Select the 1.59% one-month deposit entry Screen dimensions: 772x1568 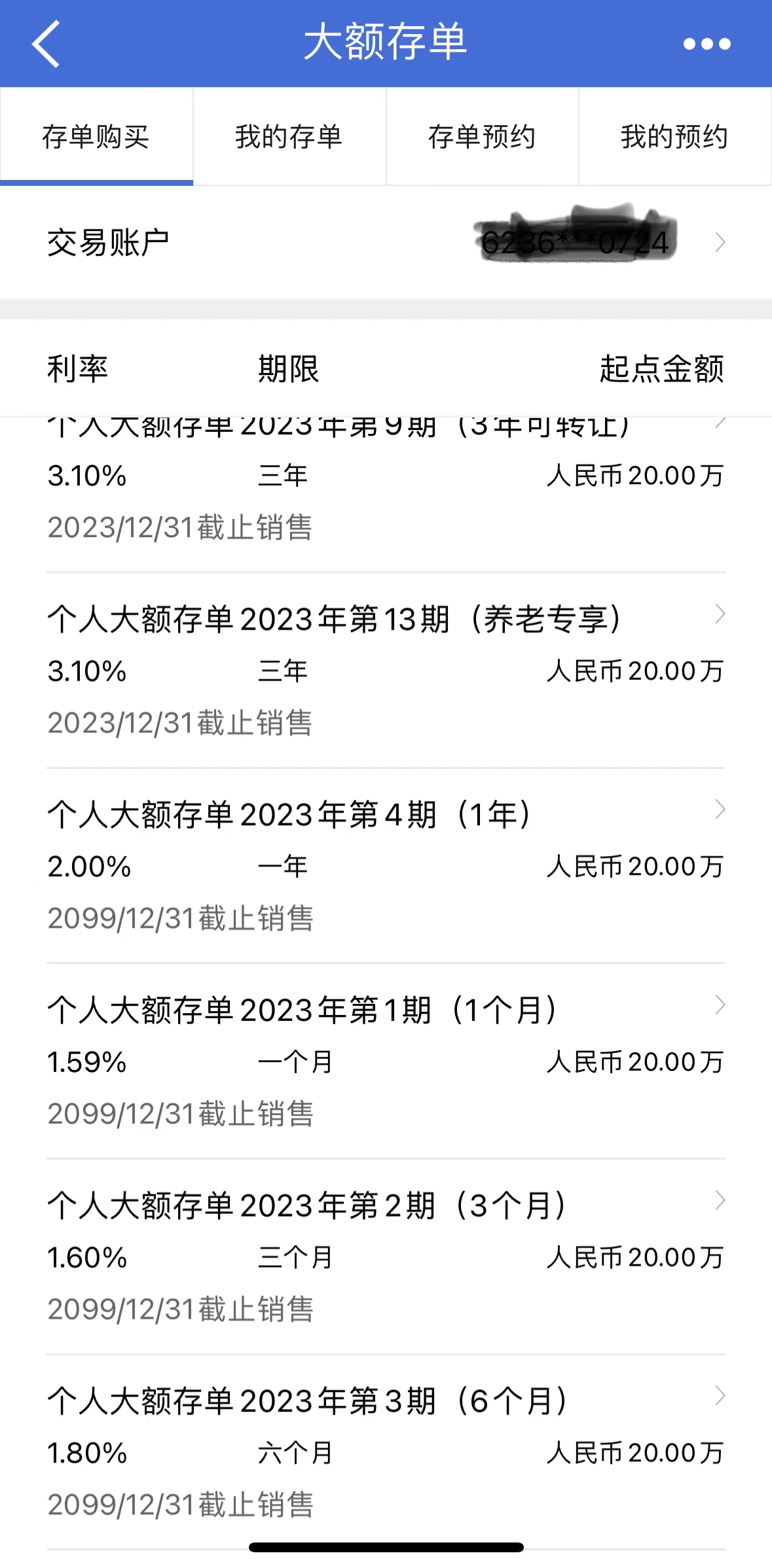(x=87, y=1063)
